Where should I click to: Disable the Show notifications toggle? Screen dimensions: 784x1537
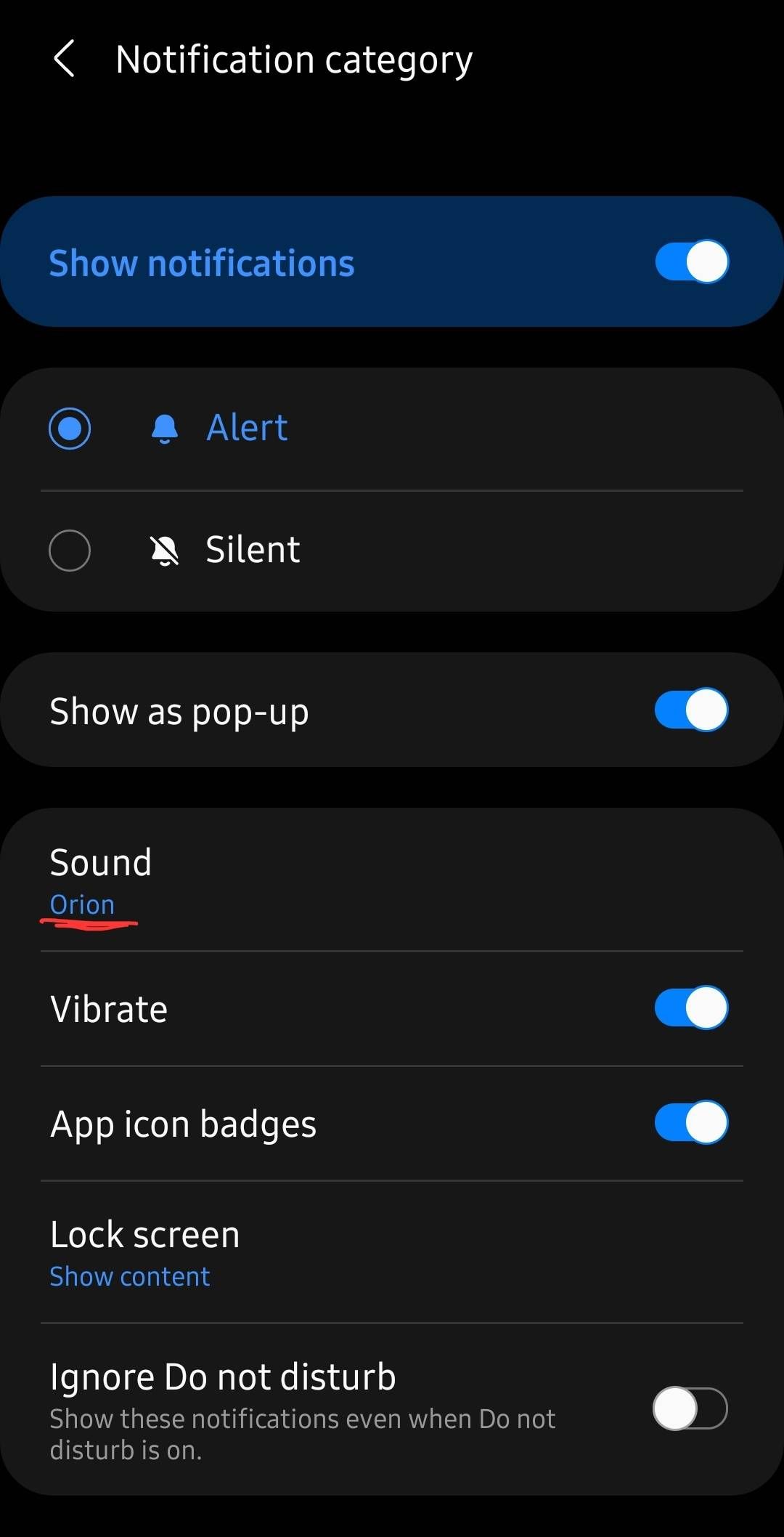(x=690, y=262)
